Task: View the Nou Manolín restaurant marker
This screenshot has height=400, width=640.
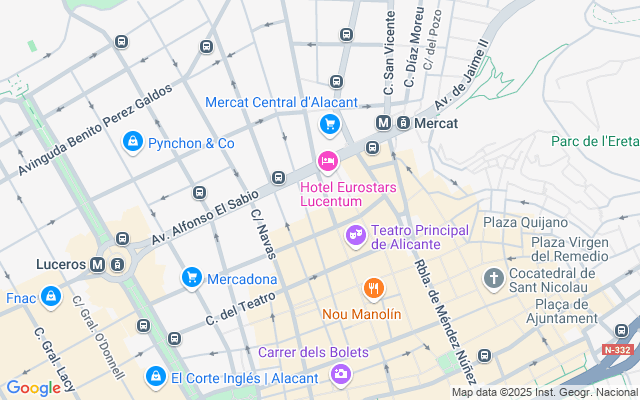Action: 373,290
